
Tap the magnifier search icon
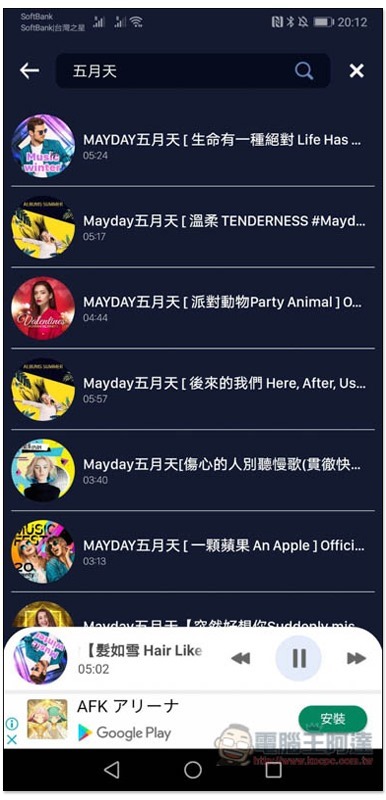click(x=304, y=71)
